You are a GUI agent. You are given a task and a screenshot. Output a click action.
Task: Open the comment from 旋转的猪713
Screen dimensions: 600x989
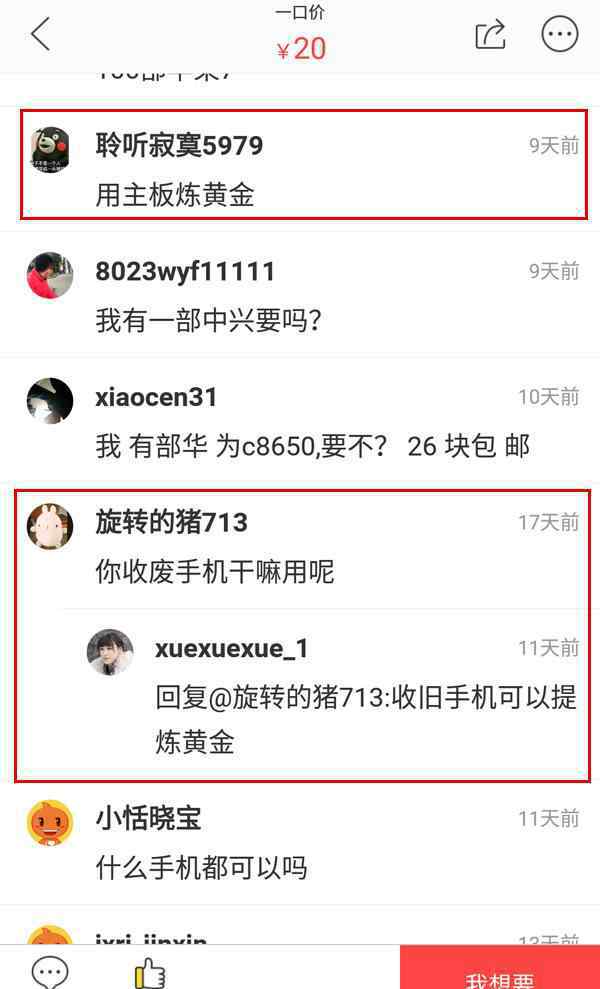point(300,546)
